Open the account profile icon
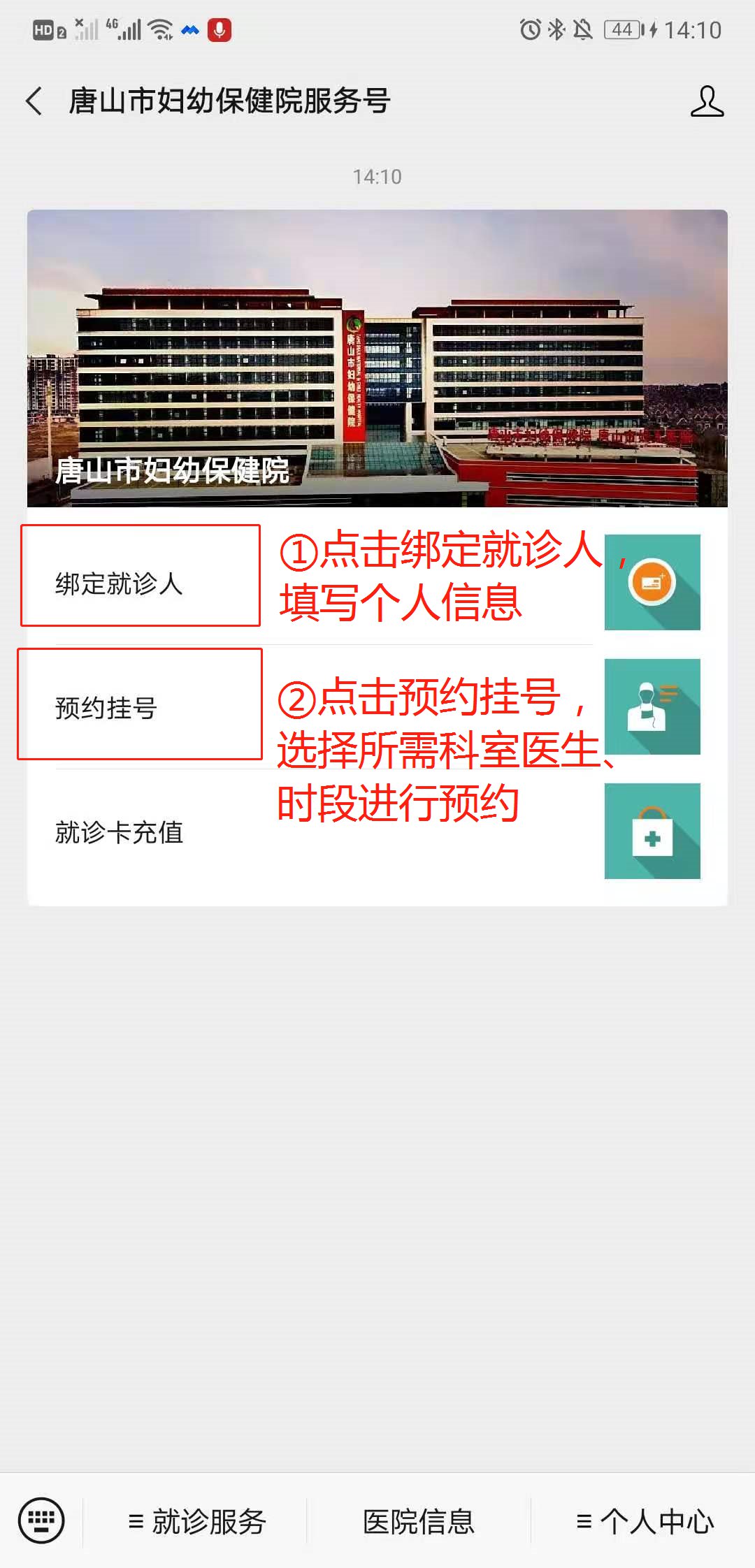This screenshot has width=755, height=1568. click(707, 101)
